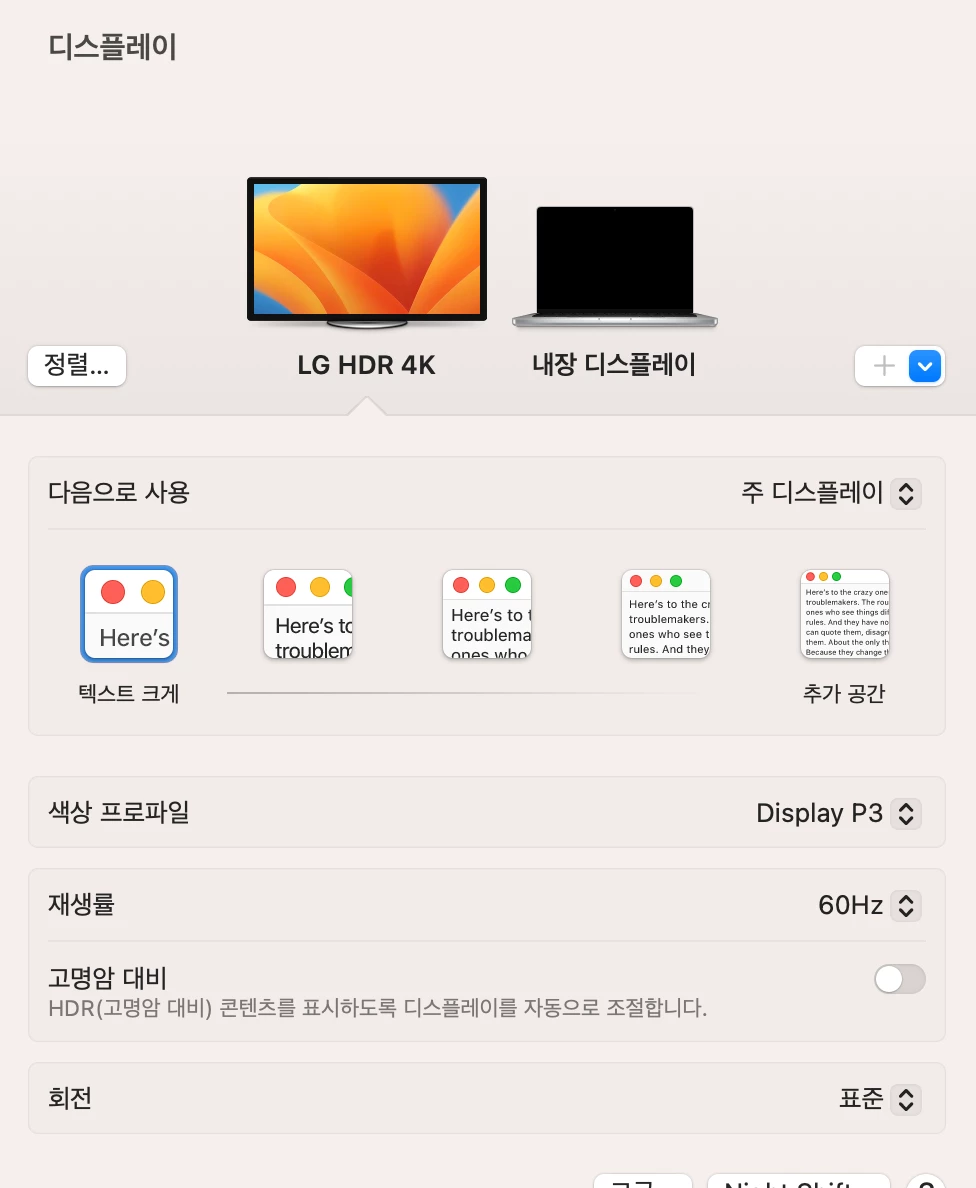Choose the 텍스트 크게 resolution option
976x1188 pixels.
point(129,614)
